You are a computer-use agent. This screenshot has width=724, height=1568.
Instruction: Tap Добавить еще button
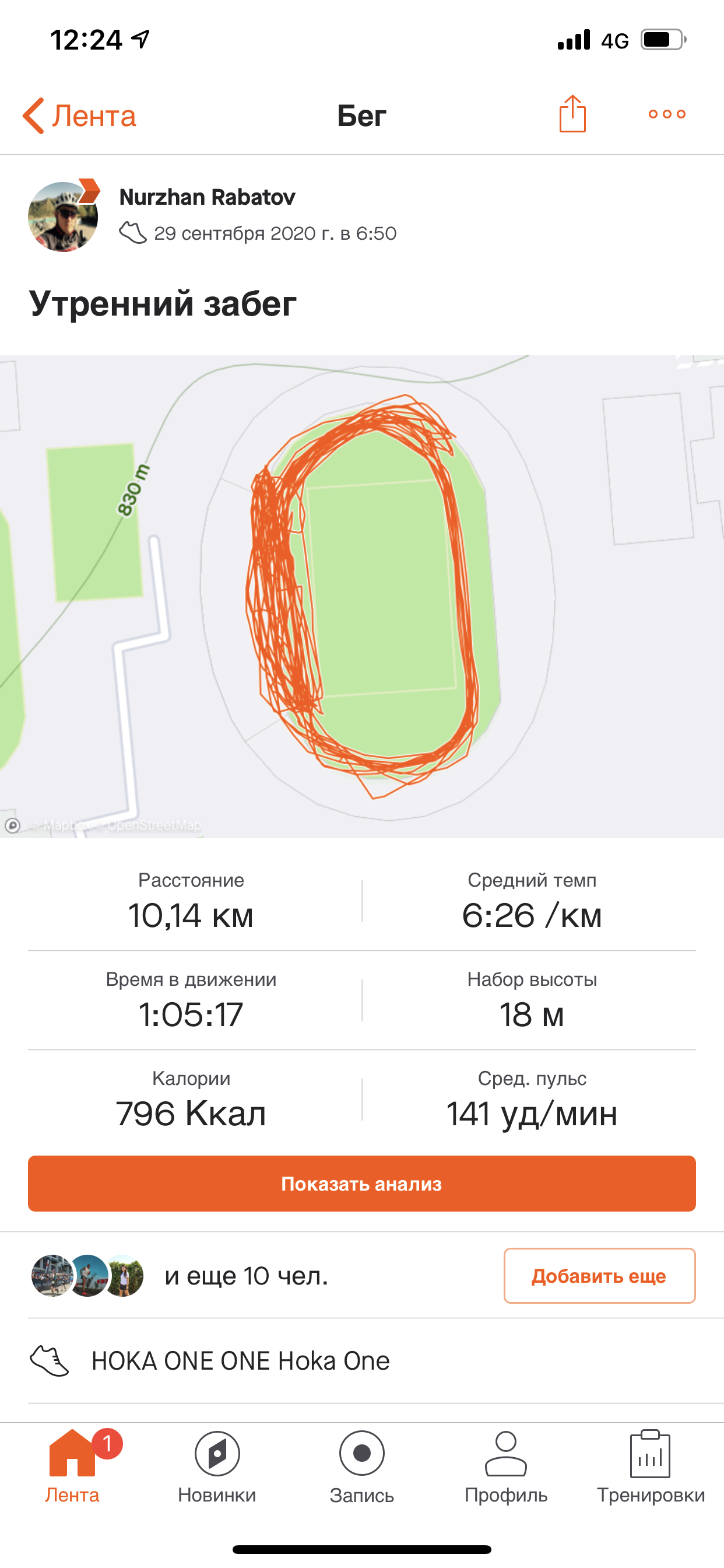click(x=599, y=1275)
